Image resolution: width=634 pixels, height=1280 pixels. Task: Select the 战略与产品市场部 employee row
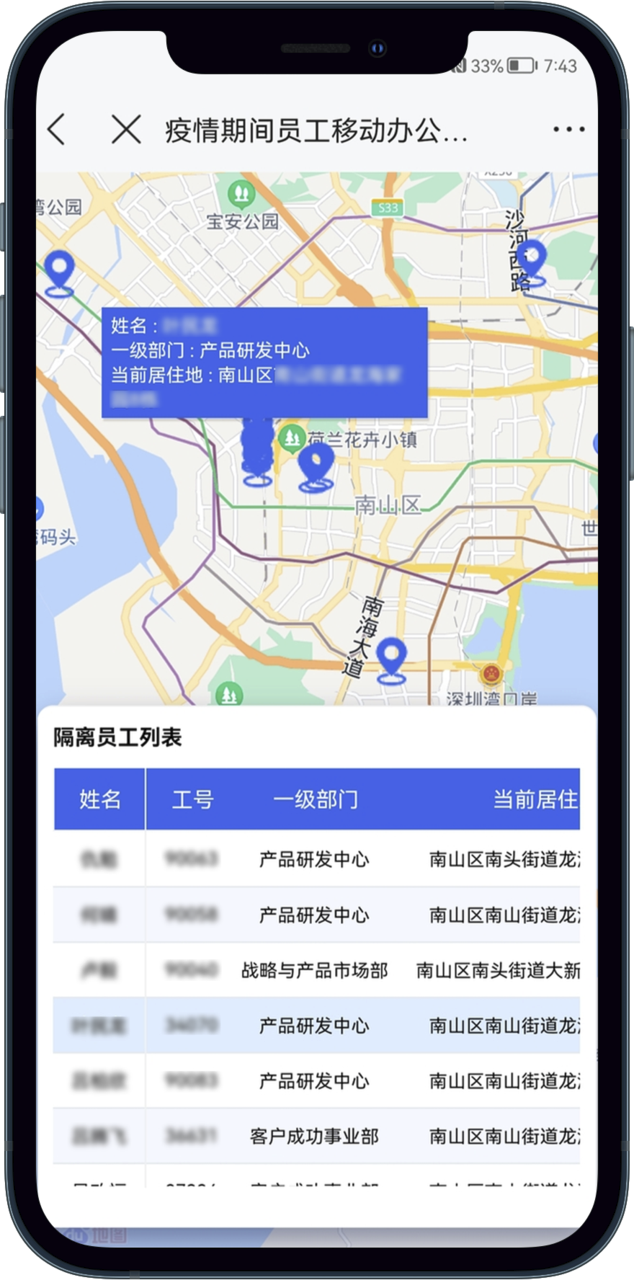tap(316, 970)
